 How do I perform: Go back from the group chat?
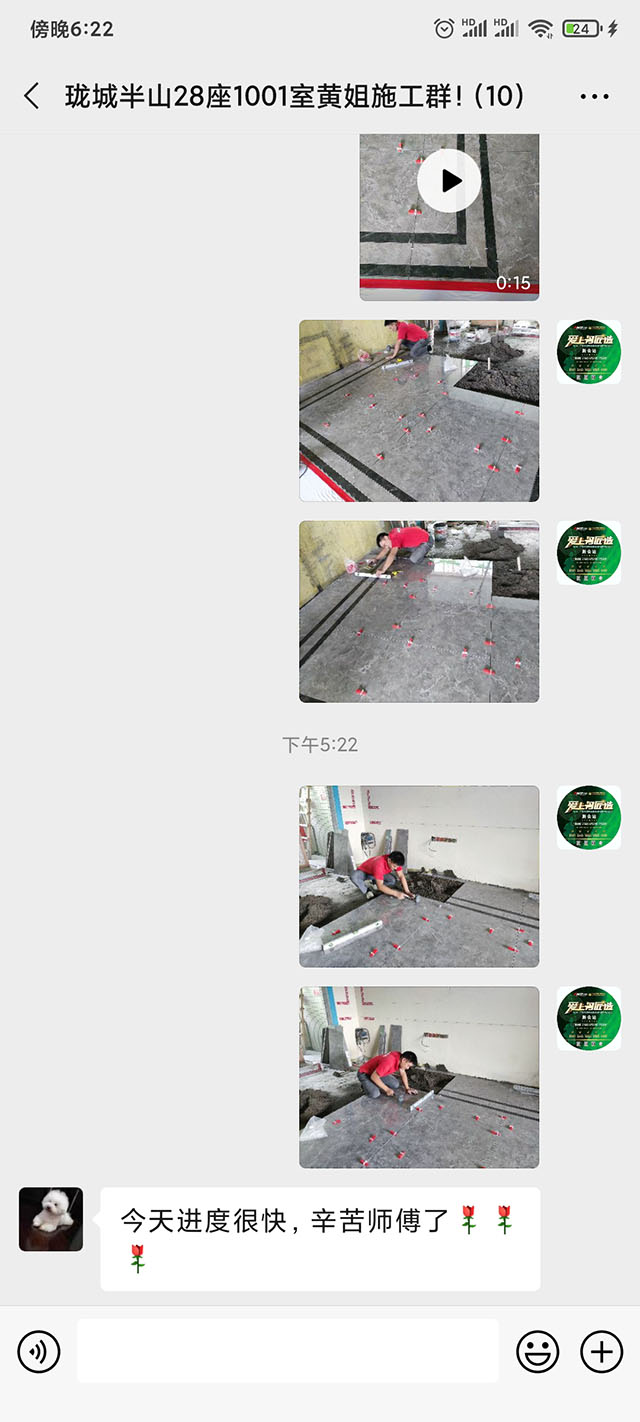point(32,96)
